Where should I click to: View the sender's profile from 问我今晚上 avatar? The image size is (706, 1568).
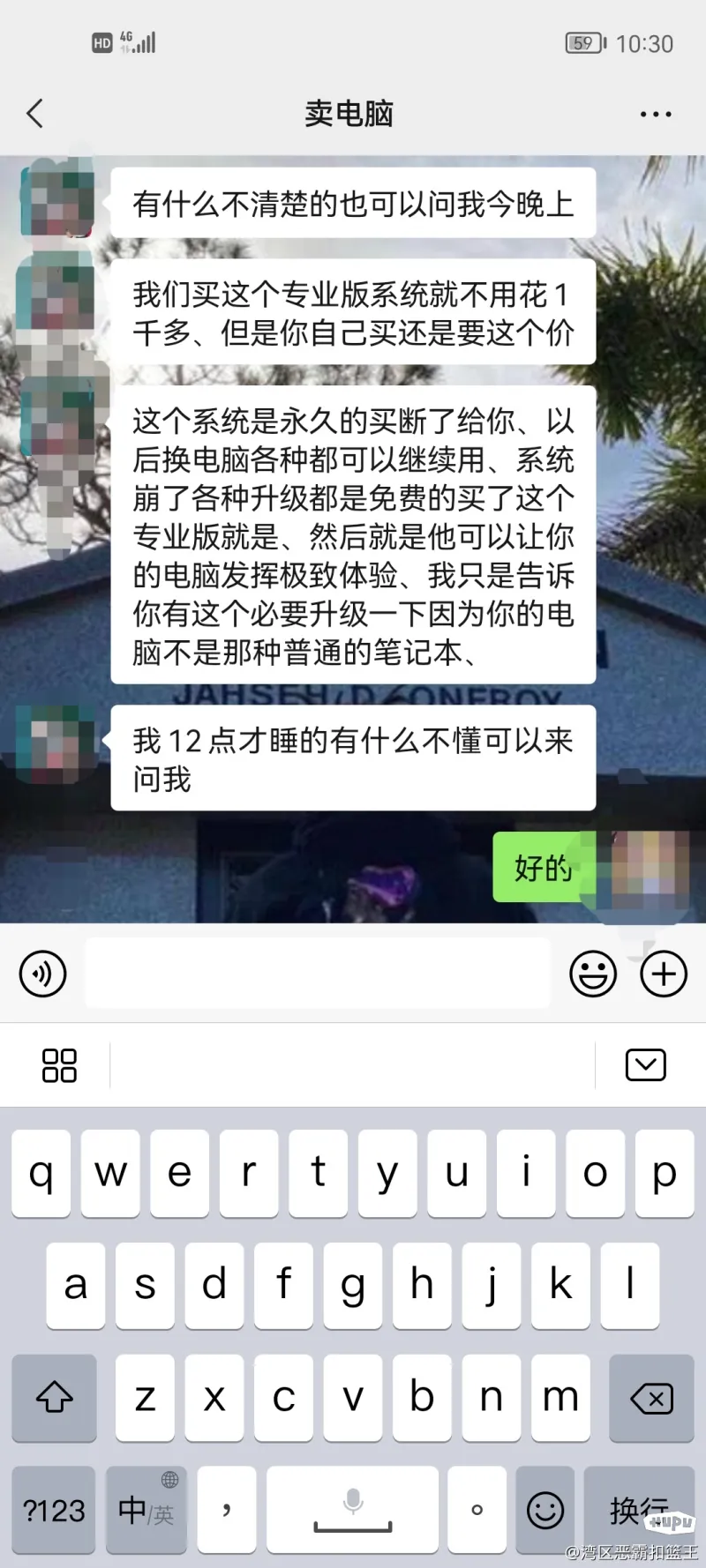(x=57, y=198)
